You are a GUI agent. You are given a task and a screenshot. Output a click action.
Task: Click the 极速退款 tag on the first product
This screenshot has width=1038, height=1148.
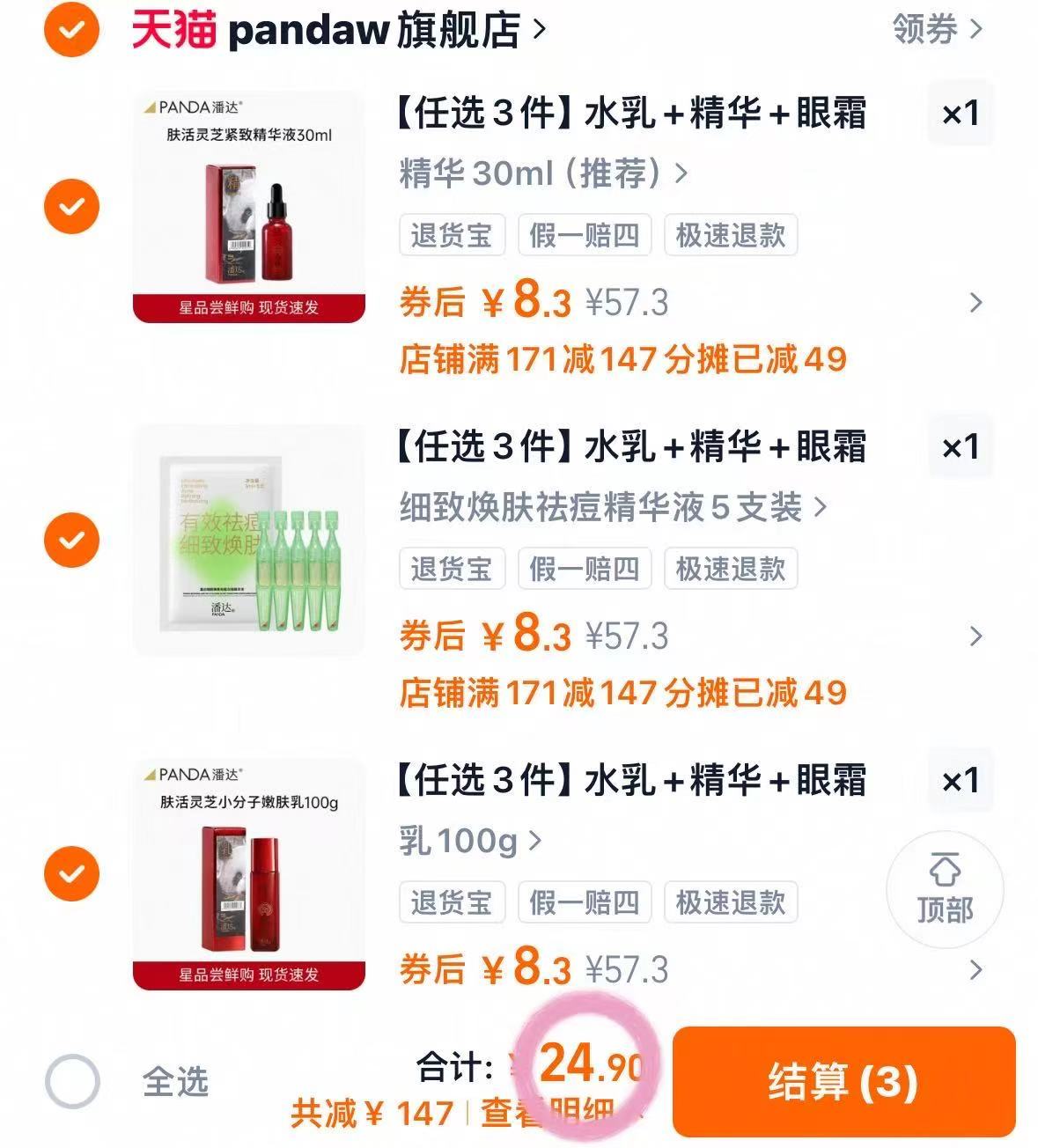coord(731,235)
